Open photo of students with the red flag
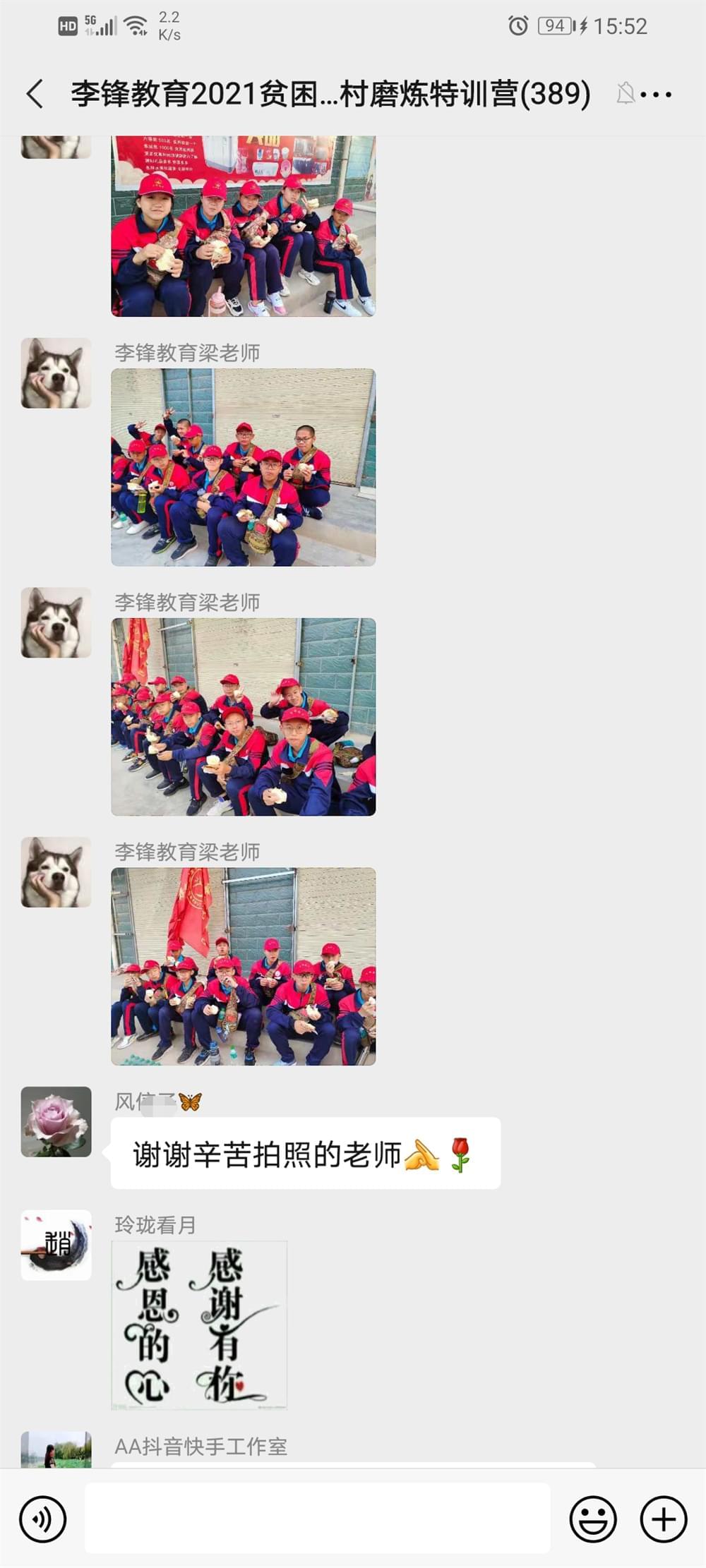This screenshot has width=706, height=1568. point(243,966)
